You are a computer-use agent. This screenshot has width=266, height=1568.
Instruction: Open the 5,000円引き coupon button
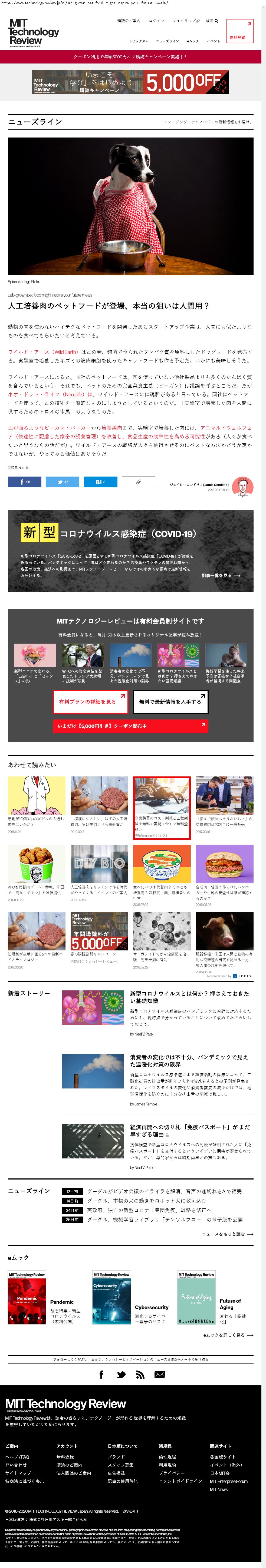[130, 726]
